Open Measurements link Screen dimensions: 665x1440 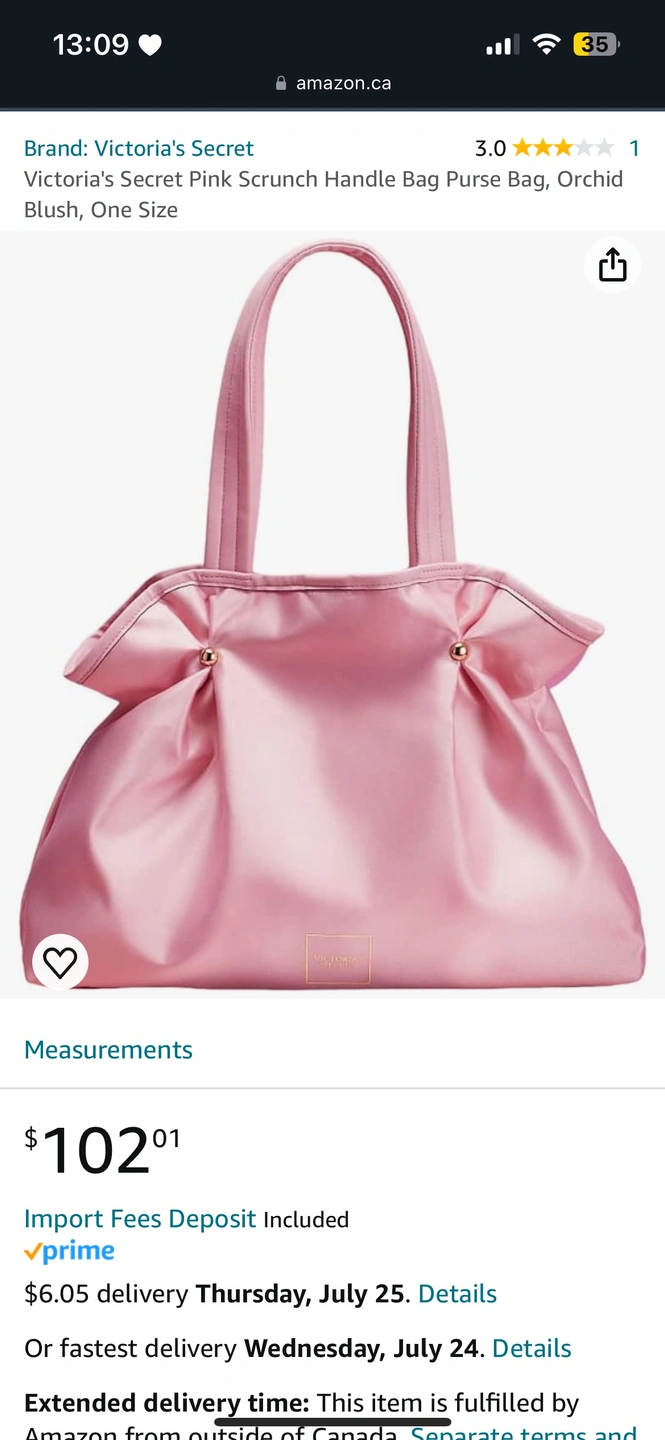[x=108, y=1049]
